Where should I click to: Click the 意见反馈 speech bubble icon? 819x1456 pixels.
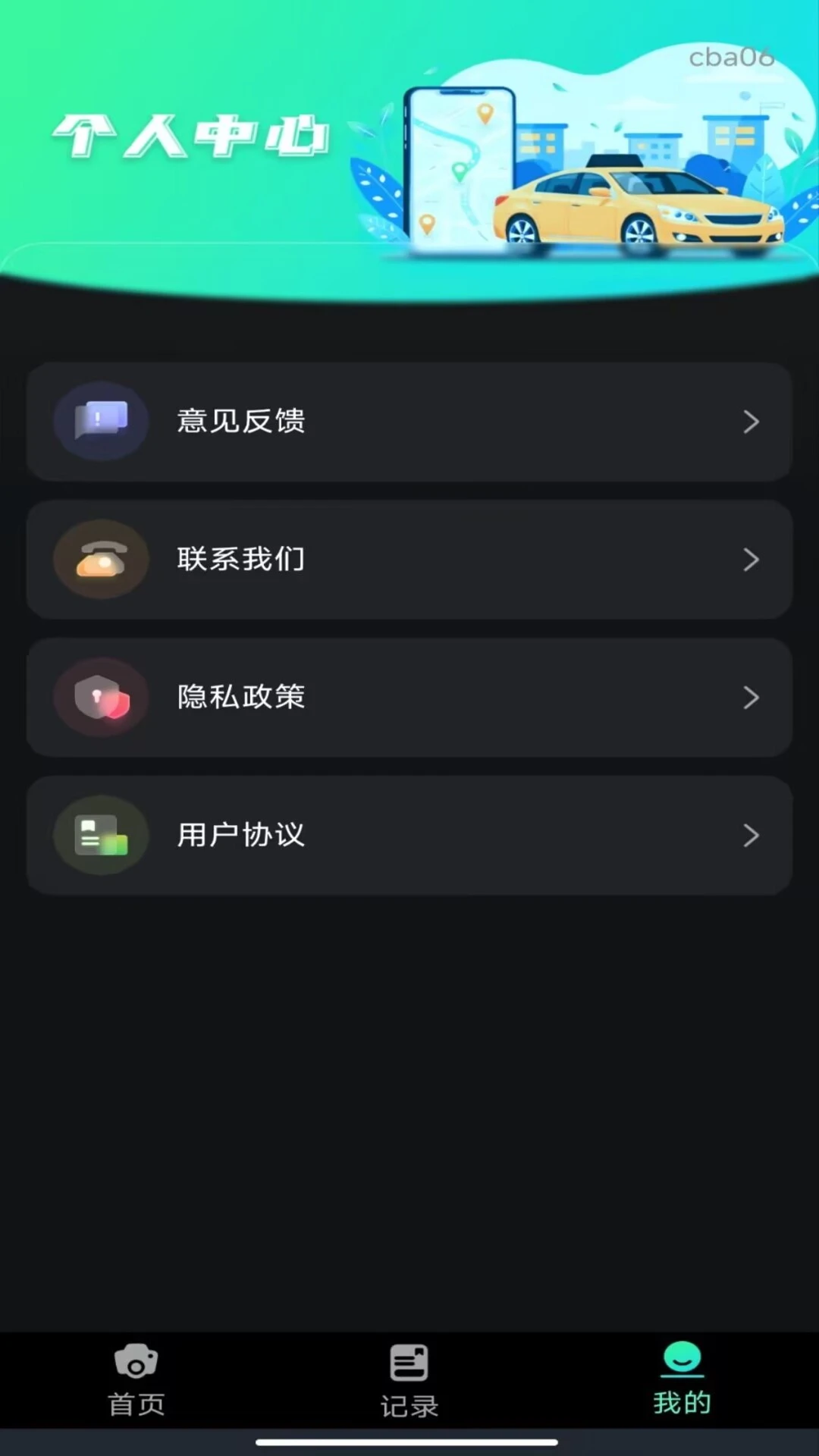[101, 422]
